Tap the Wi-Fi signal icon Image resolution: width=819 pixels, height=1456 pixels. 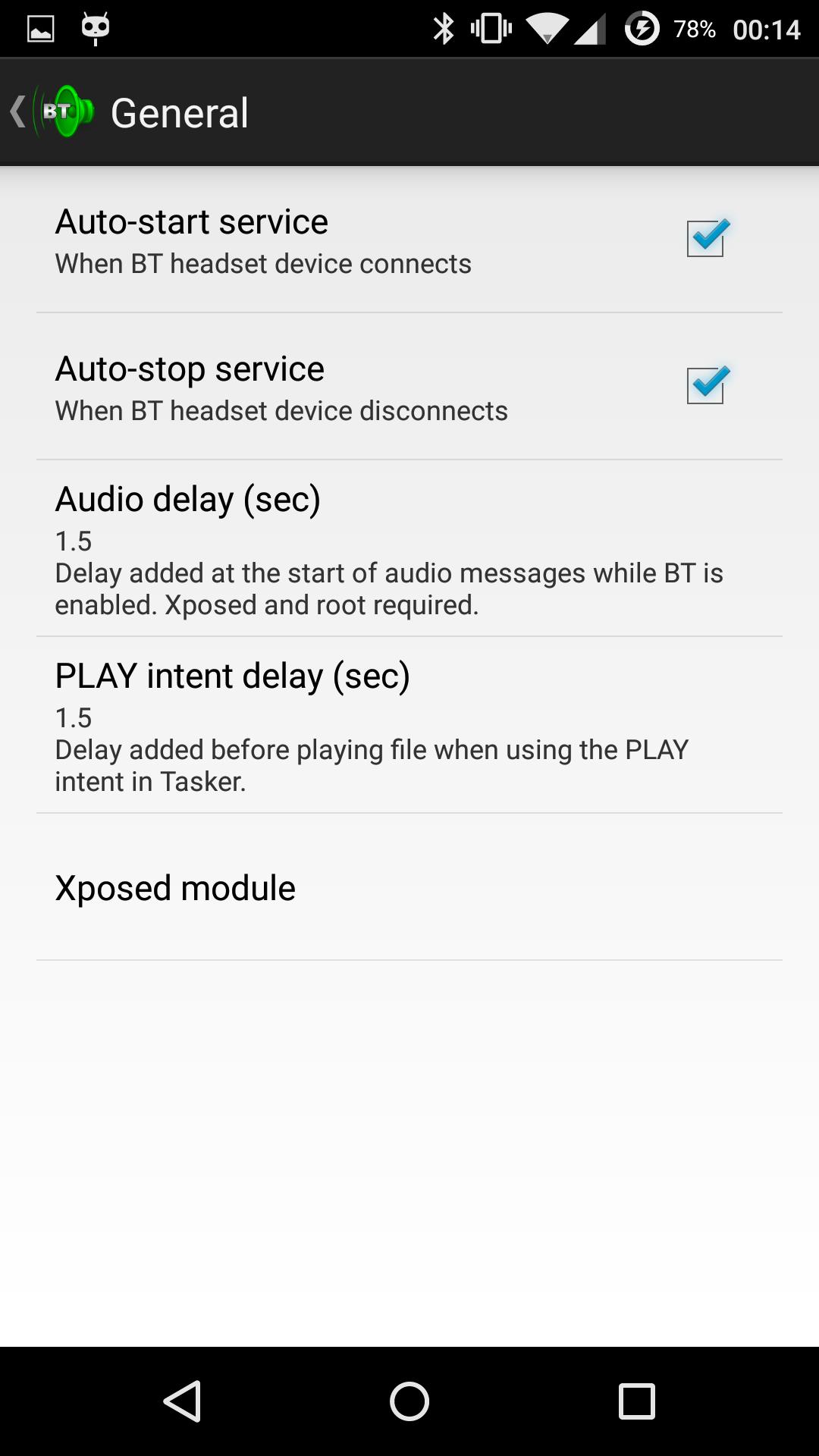[544, 29]
